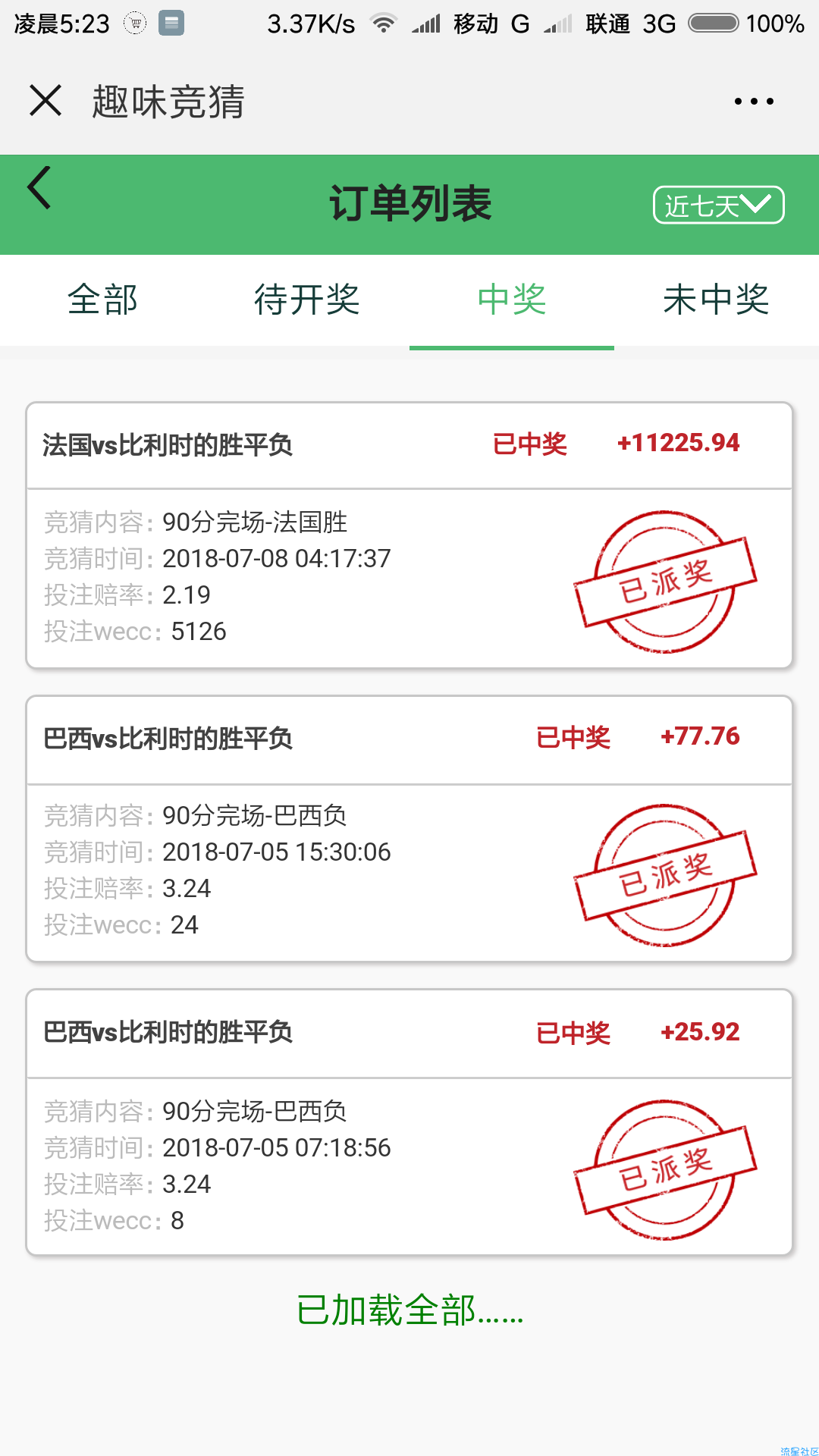Open the three-dot overflow menu

[x=754, y=101]
